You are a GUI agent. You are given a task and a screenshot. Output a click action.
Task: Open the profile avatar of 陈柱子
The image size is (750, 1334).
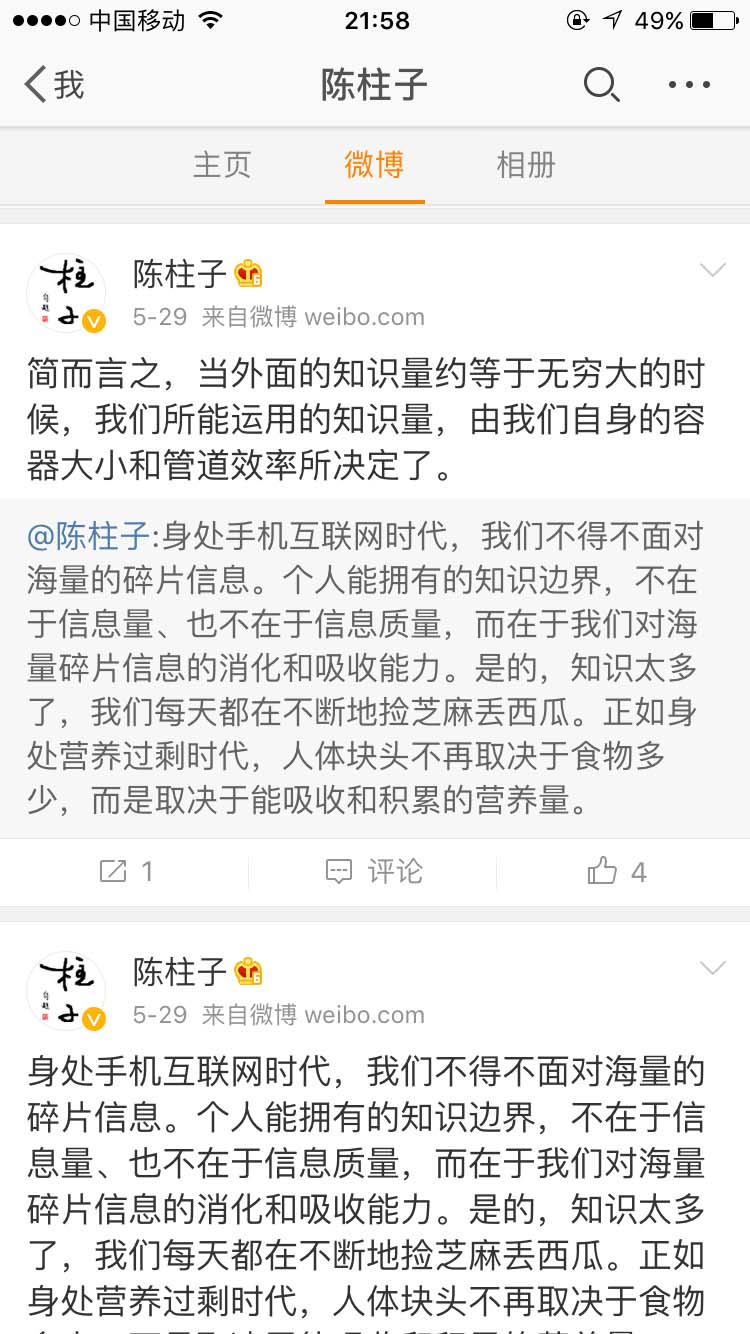coord(66,290)
